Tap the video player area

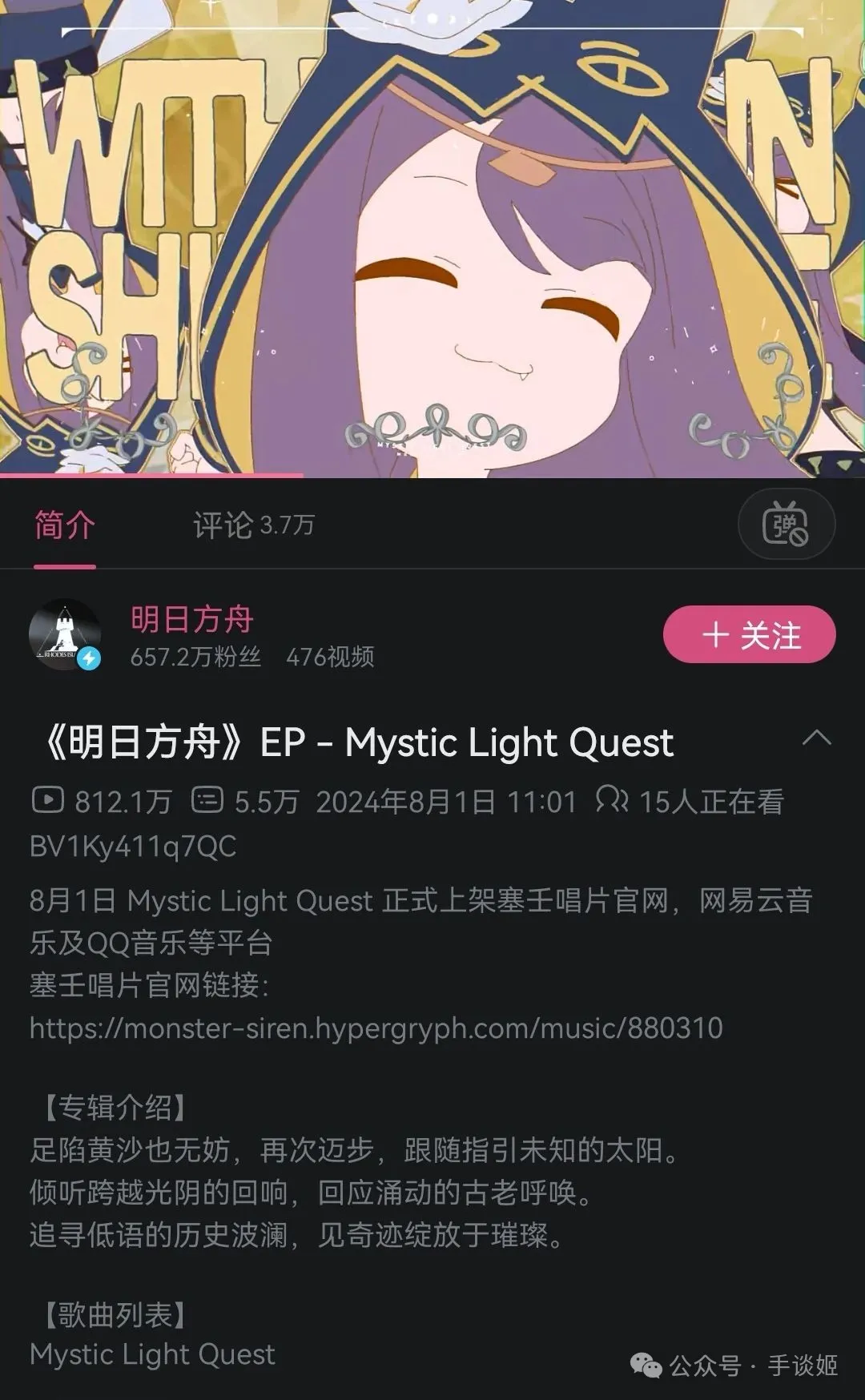click(x=432, y=240)
